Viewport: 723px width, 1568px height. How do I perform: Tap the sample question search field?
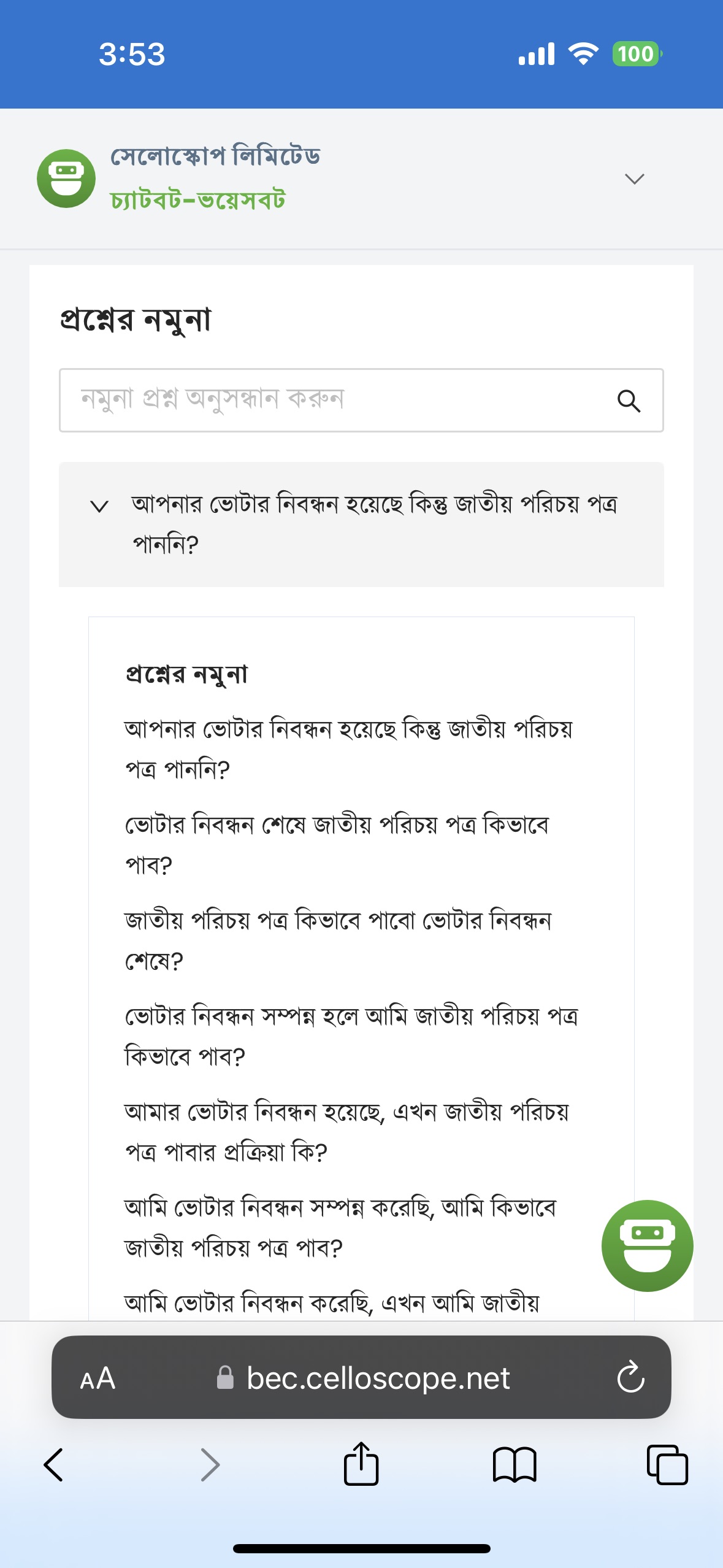361,400
